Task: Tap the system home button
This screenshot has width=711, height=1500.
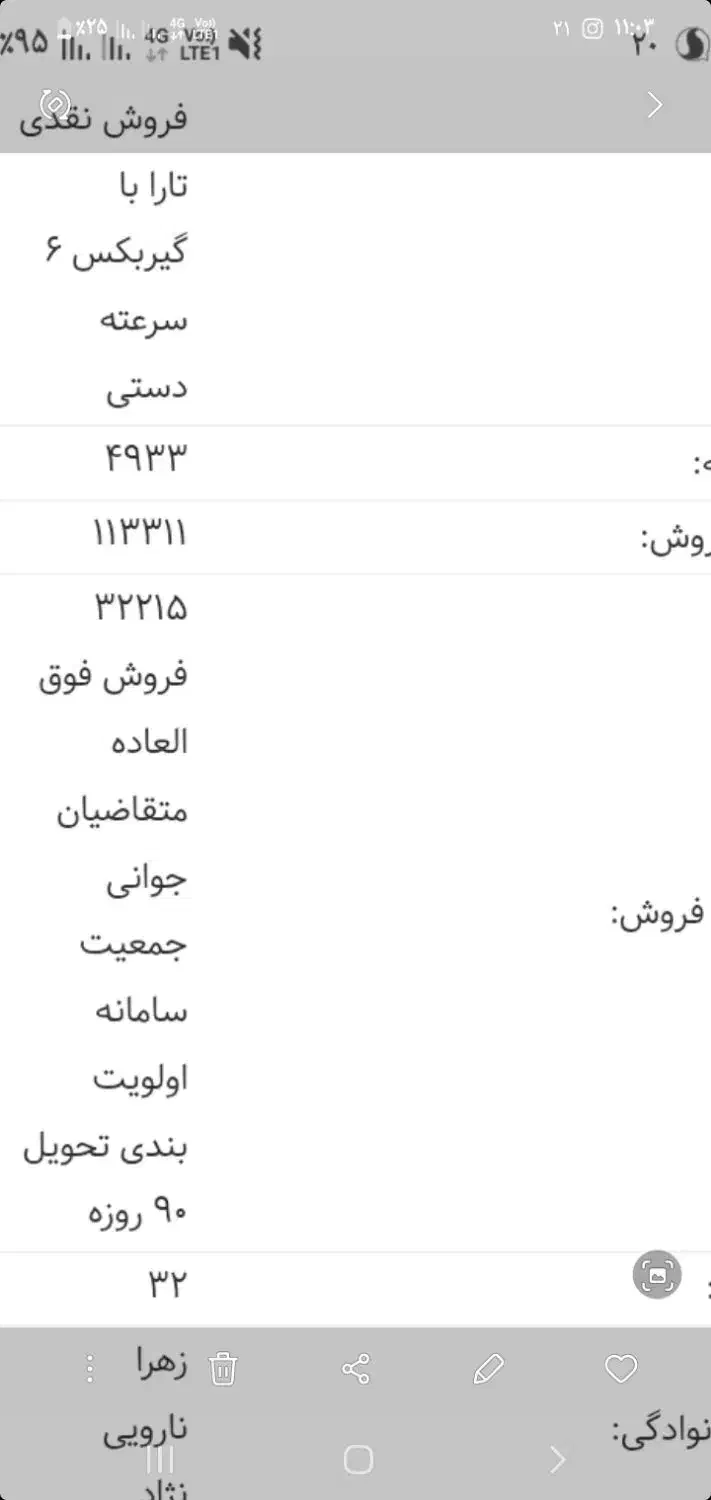Action: [358, 1460]
